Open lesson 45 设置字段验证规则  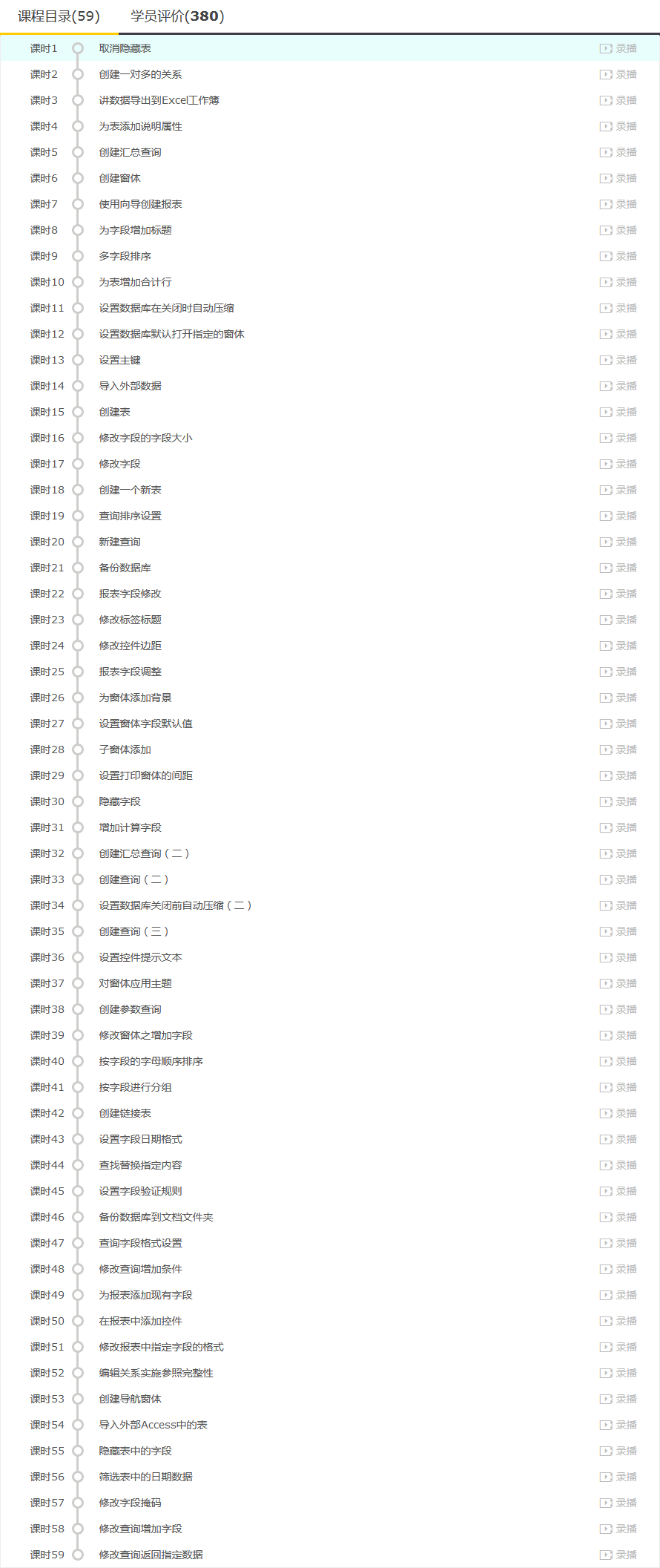[x=140, y=1191]
